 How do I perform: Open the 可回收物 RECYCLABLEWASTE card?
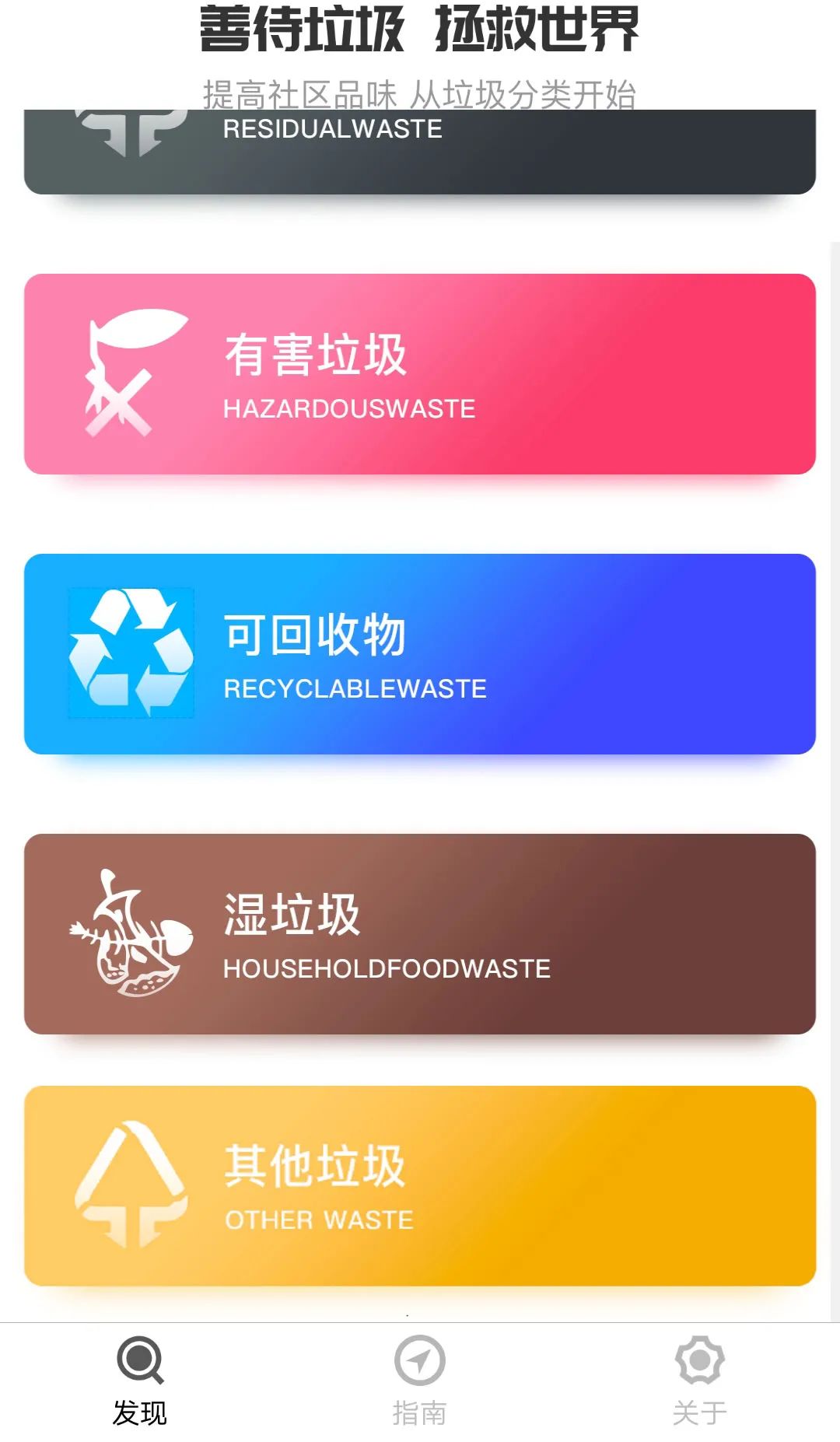[x=420, y=653]
